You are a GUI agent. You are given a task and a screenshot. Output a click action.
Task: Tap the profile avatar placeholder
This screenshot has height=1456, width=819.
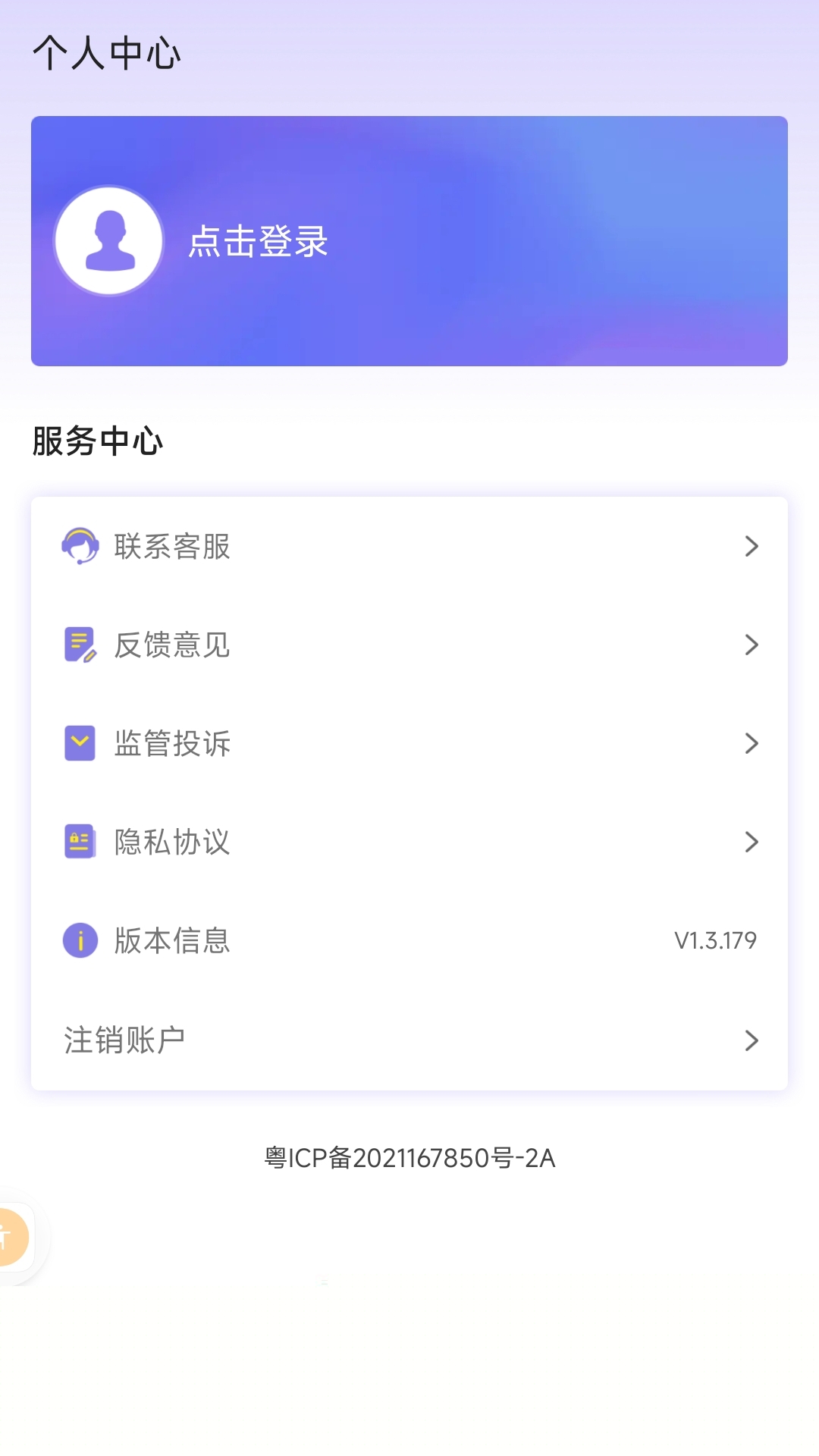click(110, 241)
